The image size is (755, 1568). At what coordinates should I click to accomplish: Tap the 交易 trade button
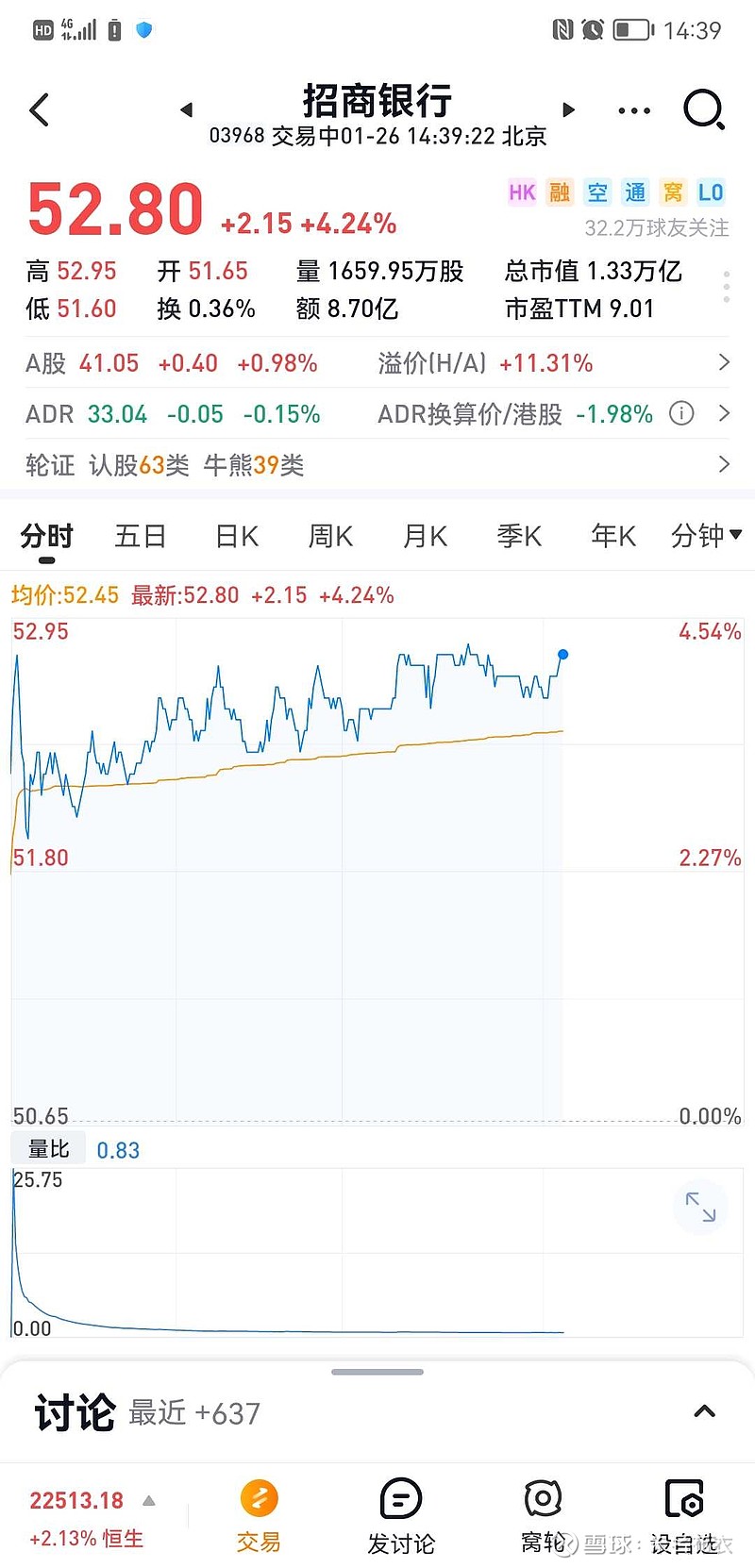coord(259,1516)
